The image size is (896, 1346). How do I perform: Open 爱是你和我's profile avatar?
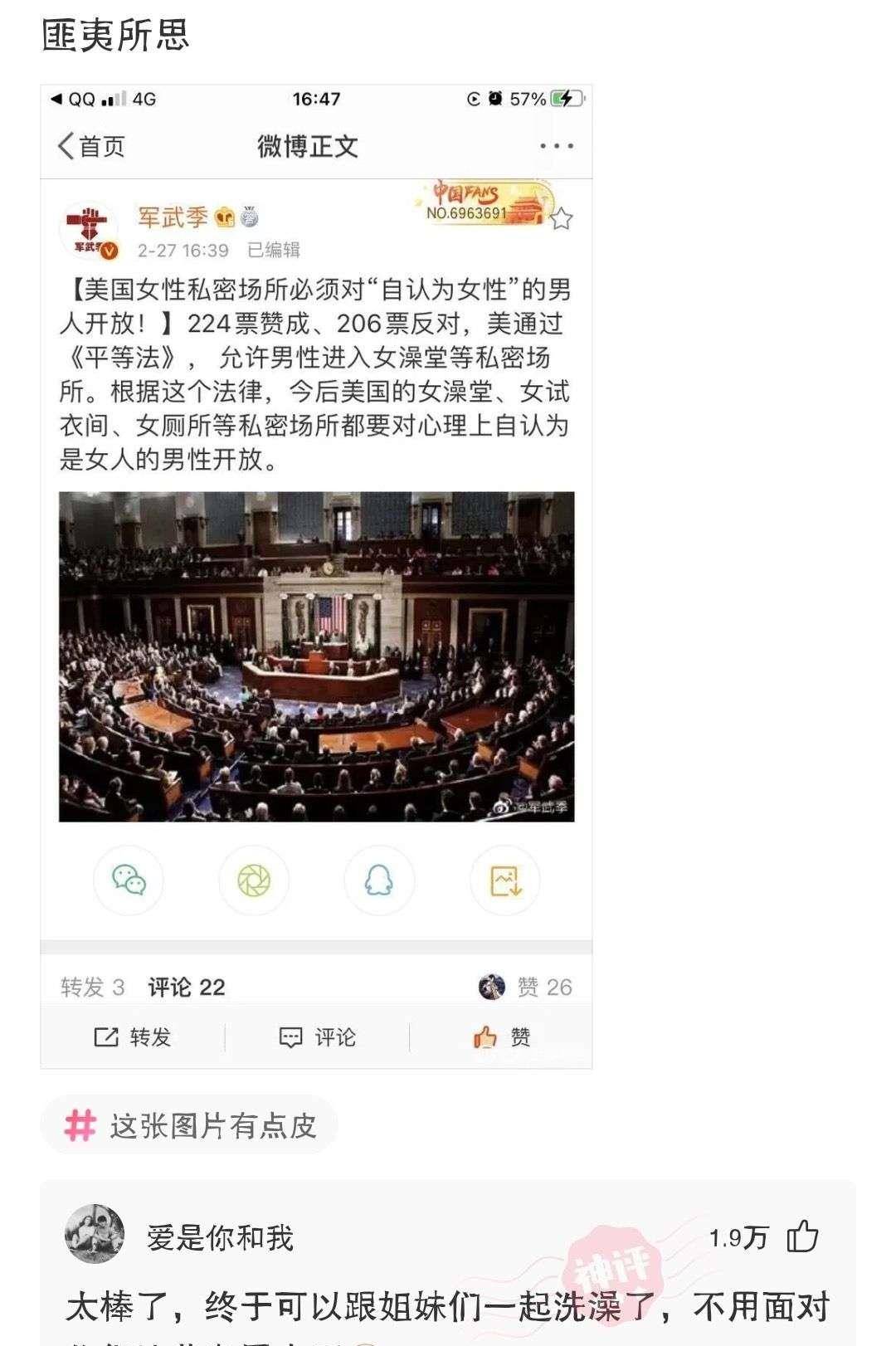[95, 1236]
